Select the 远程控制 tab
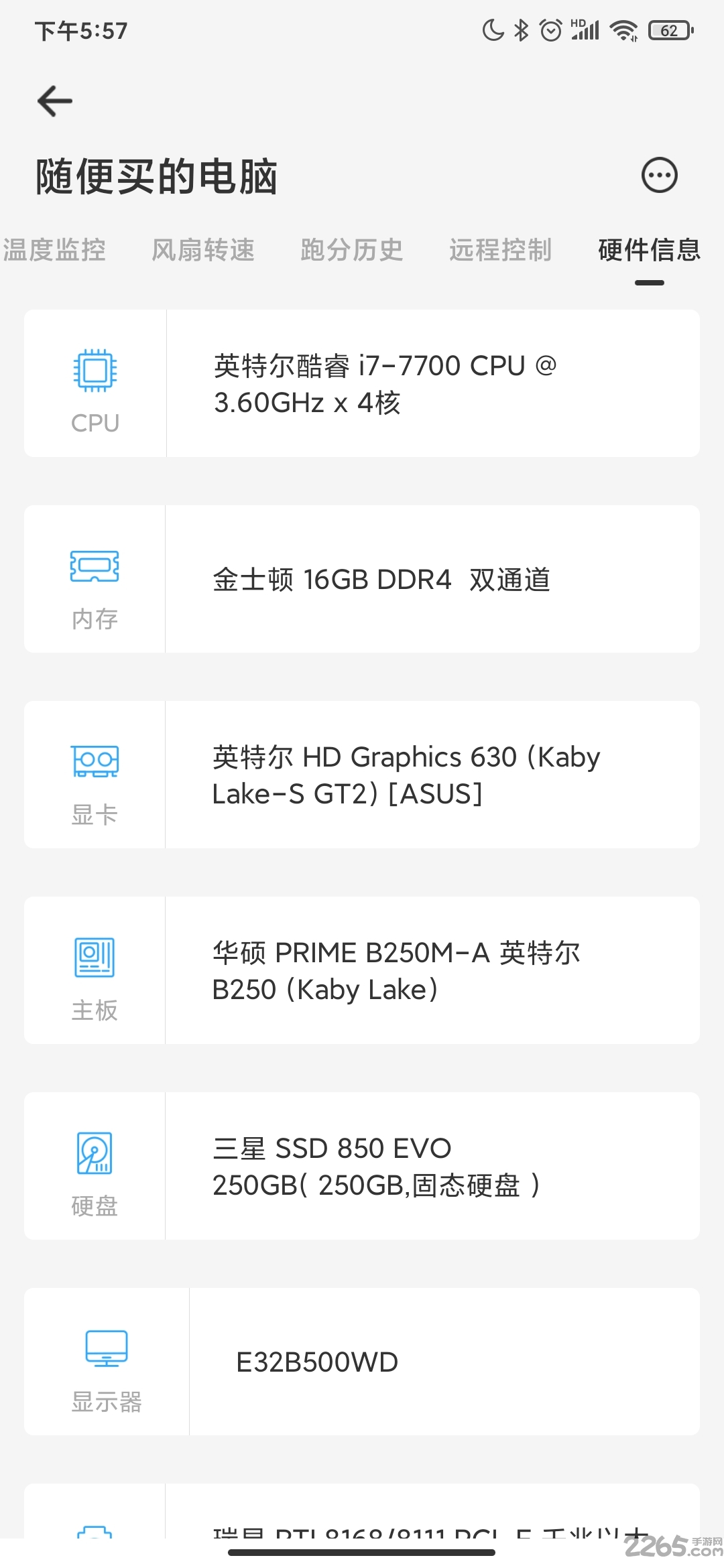Viewport: 724px width, 1568px height. click(500, 250)
